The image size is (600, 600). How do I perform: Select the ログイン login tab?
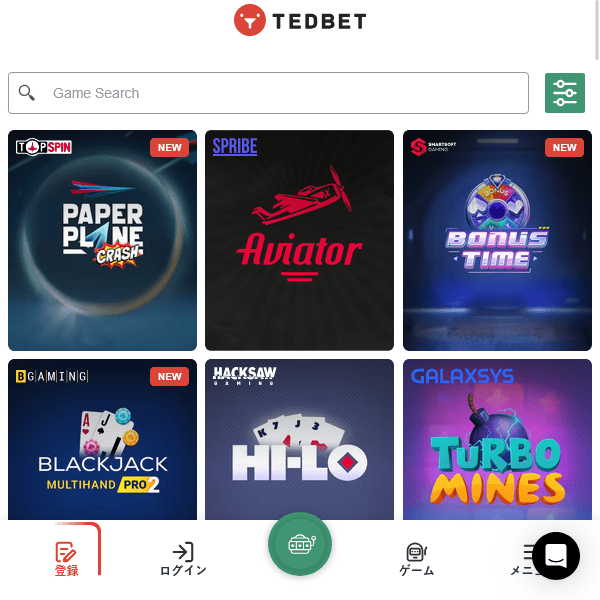tap(183, 559)
